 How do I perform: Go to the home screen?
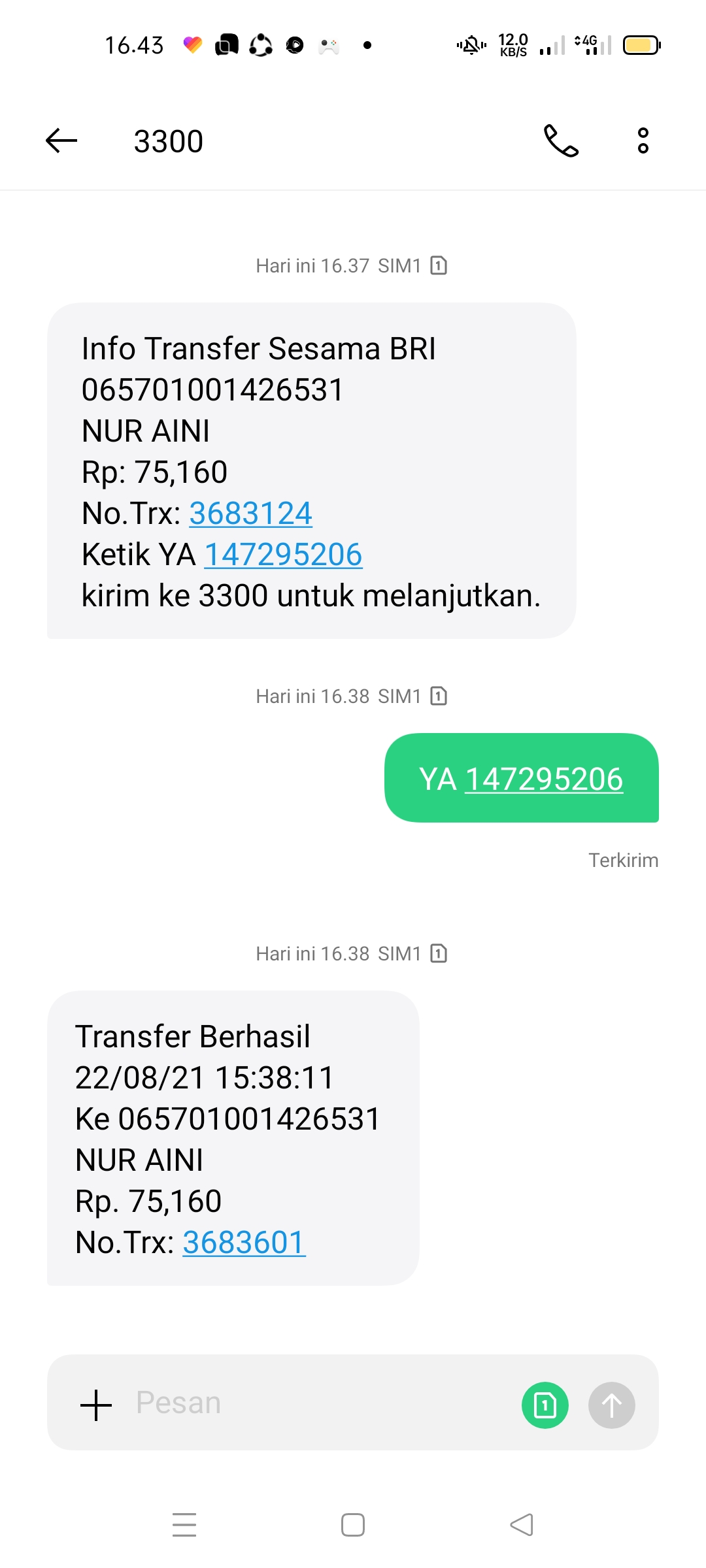[353, 1524]
